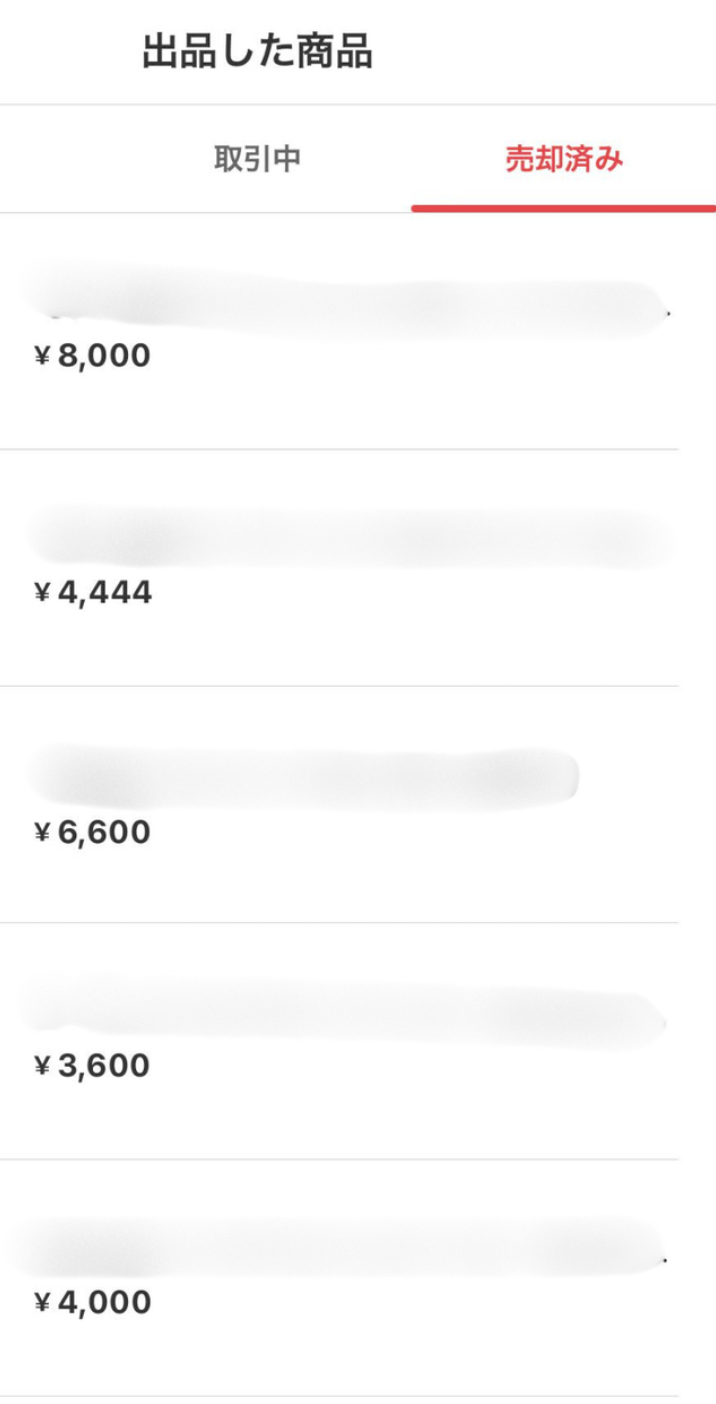The width and height of the screenshot is (716, 1404).
Task: Select the 売却済み tab
Action: 564,159
